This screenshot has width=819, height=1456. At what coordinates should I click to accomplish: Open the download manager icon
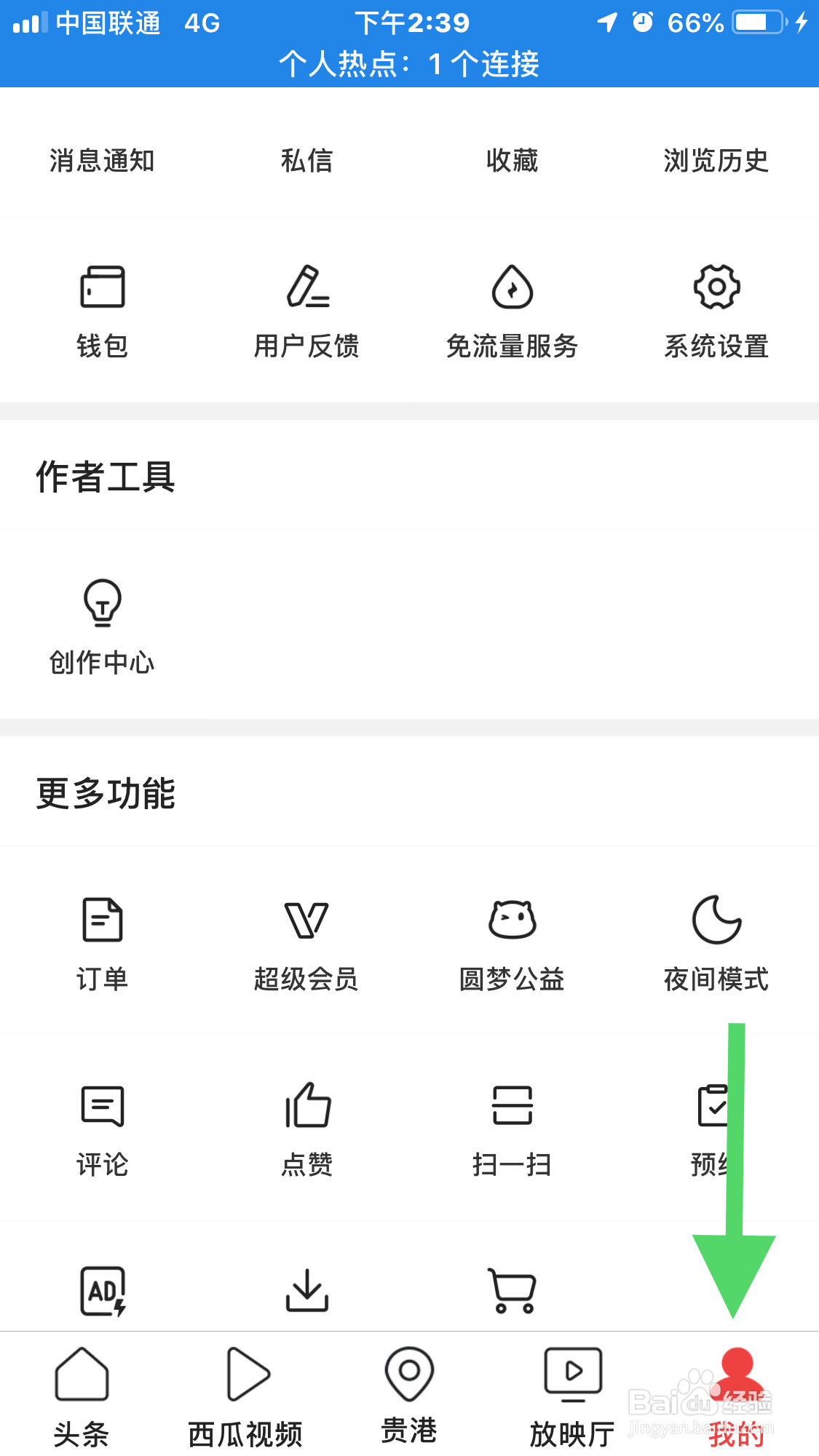tap(306, 1292)
